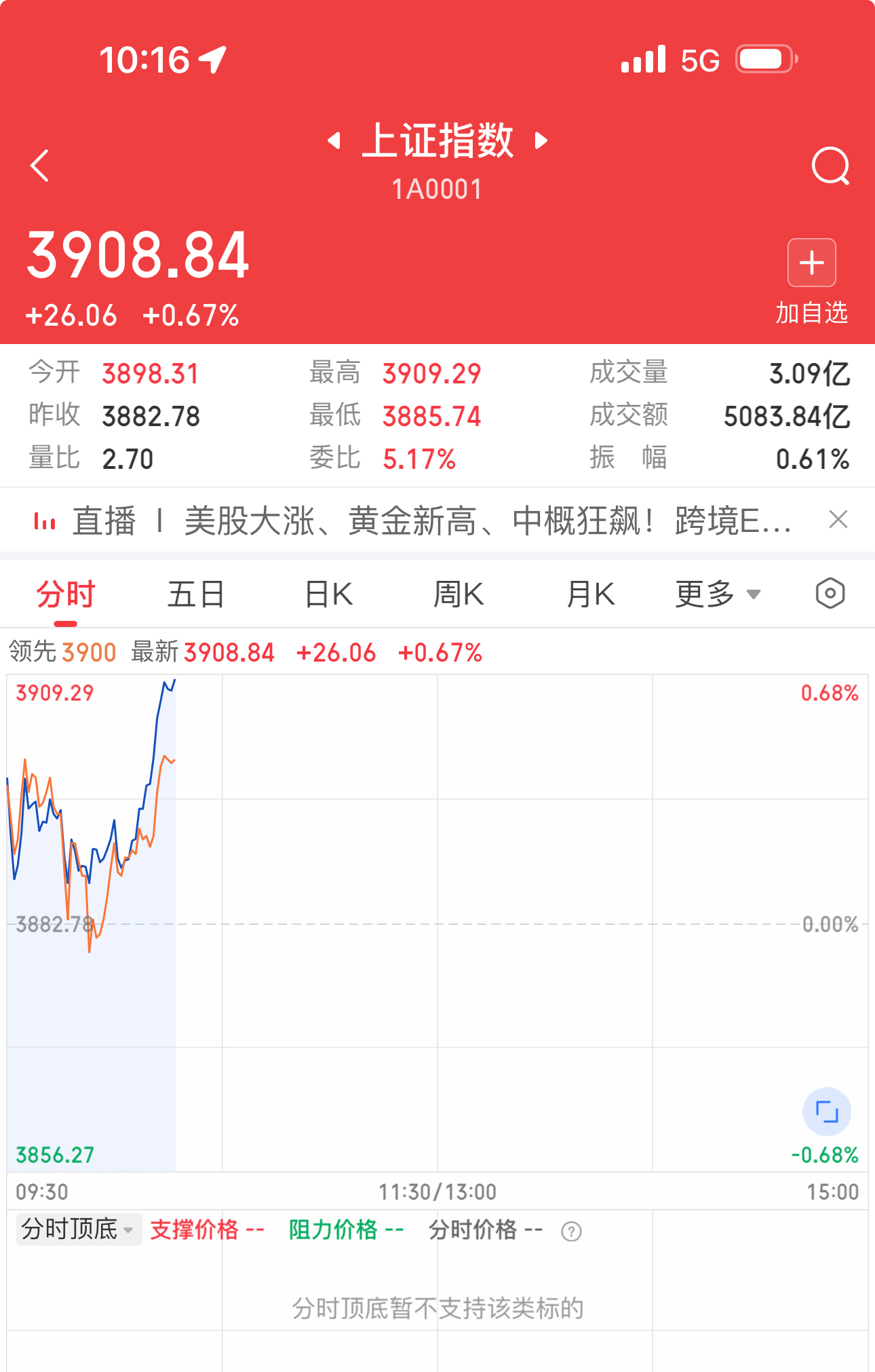Open the search icon

pyautogui.click(x=830, y=166)
